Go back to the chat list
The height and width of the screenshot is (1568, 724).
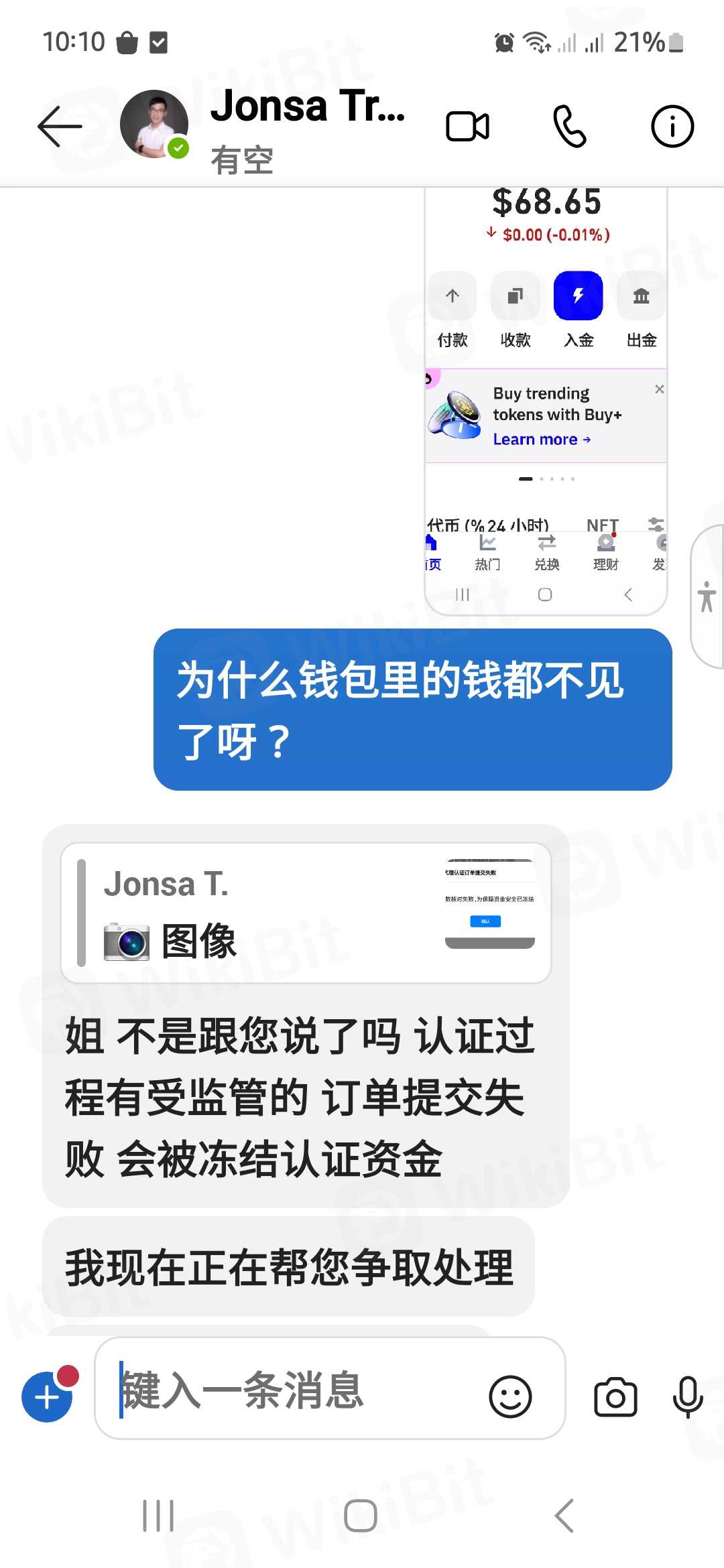point(60,126)
